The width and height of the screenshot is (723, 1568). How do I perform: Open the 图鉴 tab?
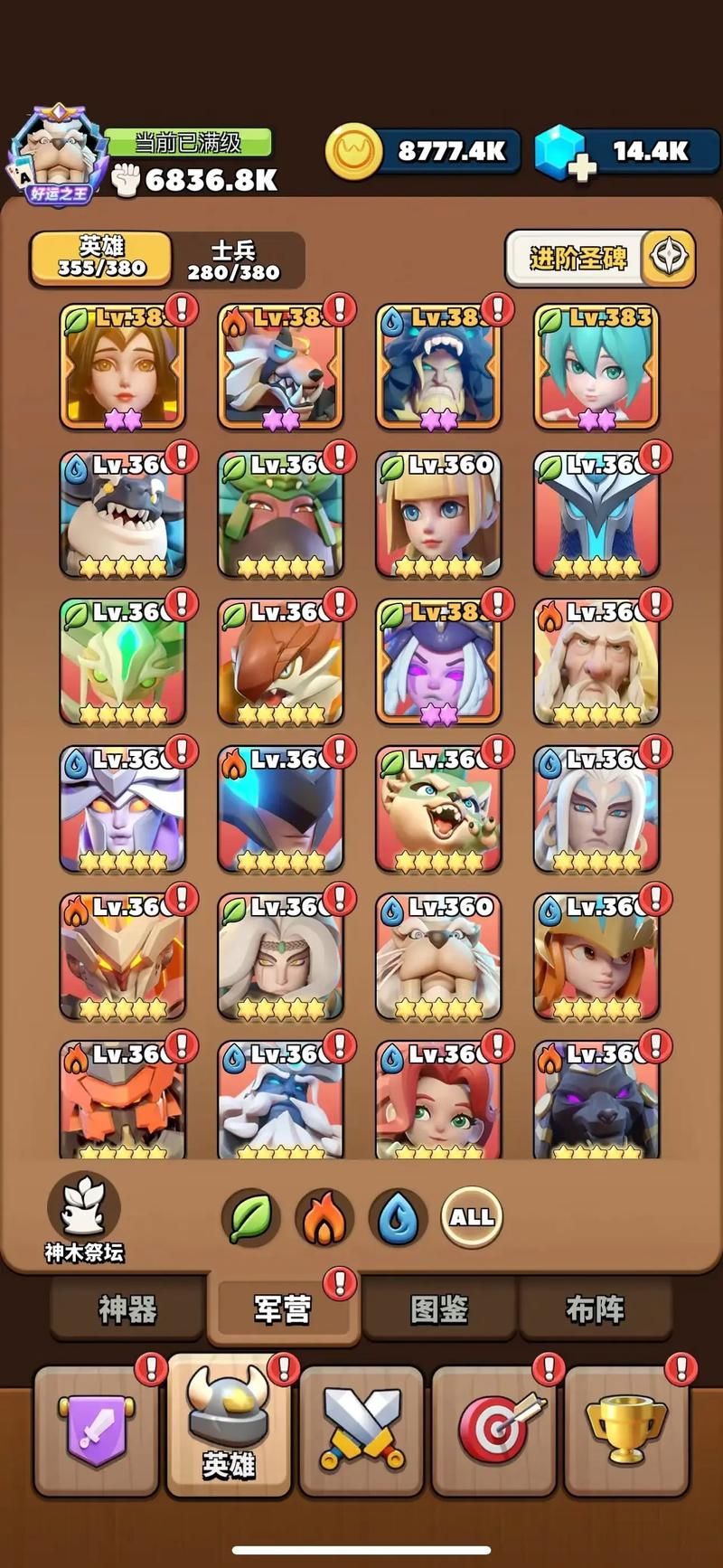click(x=439, y=1308)
